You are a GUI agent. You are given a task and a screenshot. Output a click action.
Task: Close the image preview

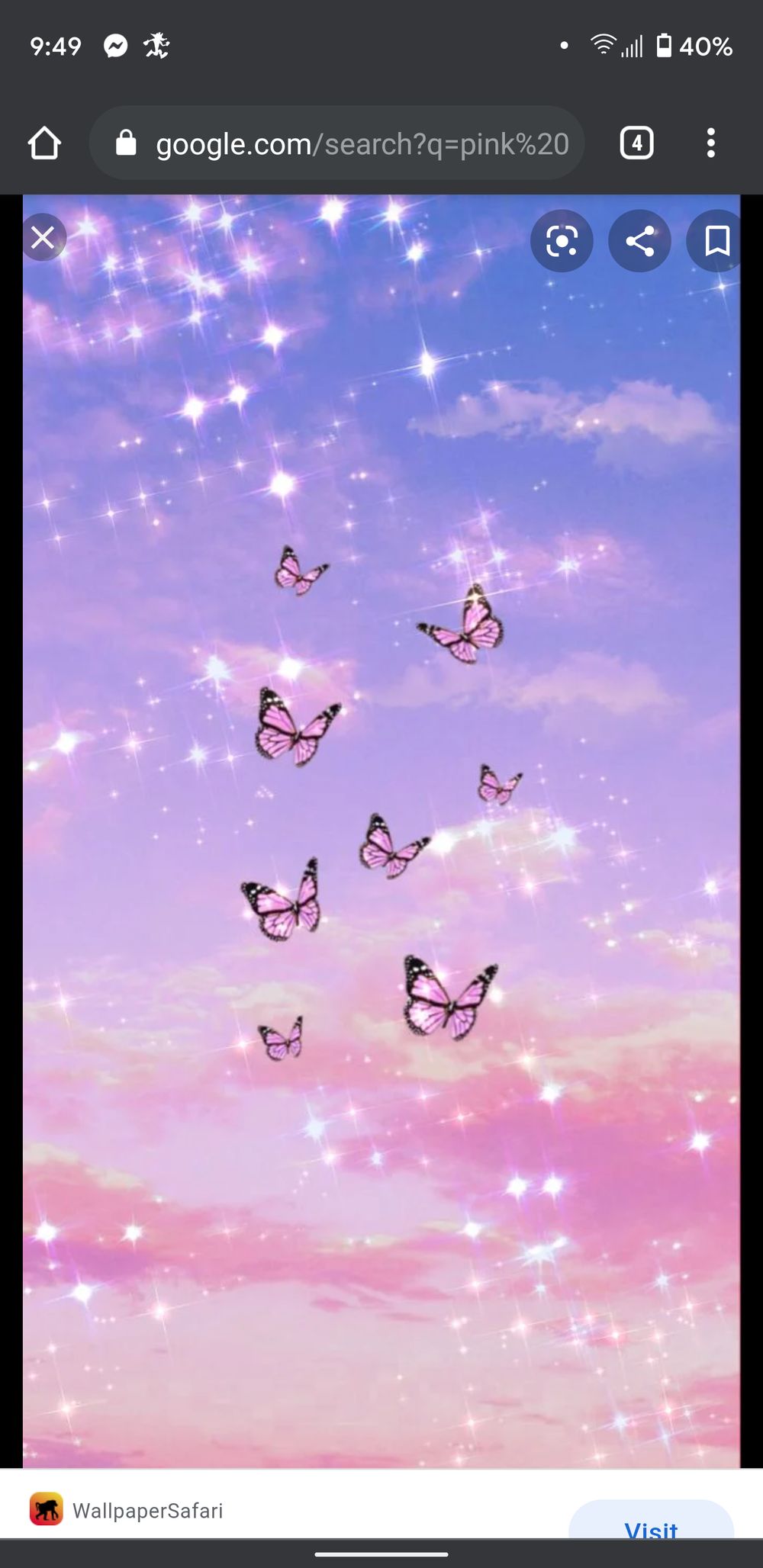(43, 238)
